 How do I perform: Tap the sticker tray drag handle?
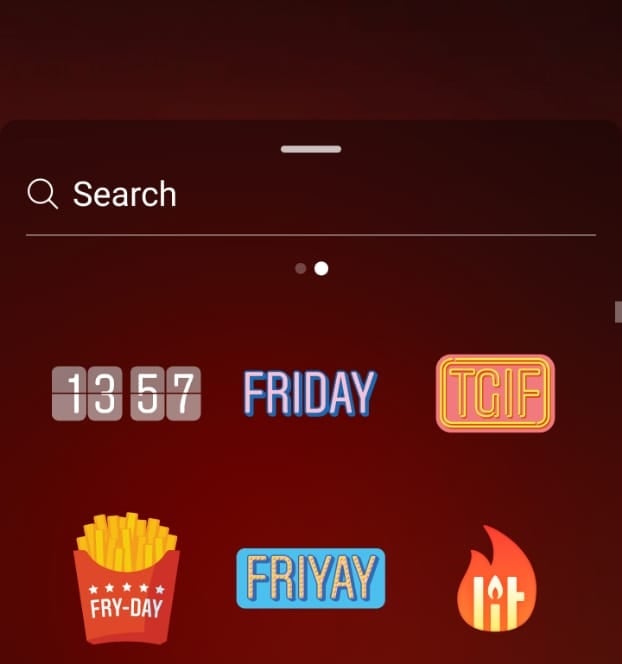click(311, 149)
